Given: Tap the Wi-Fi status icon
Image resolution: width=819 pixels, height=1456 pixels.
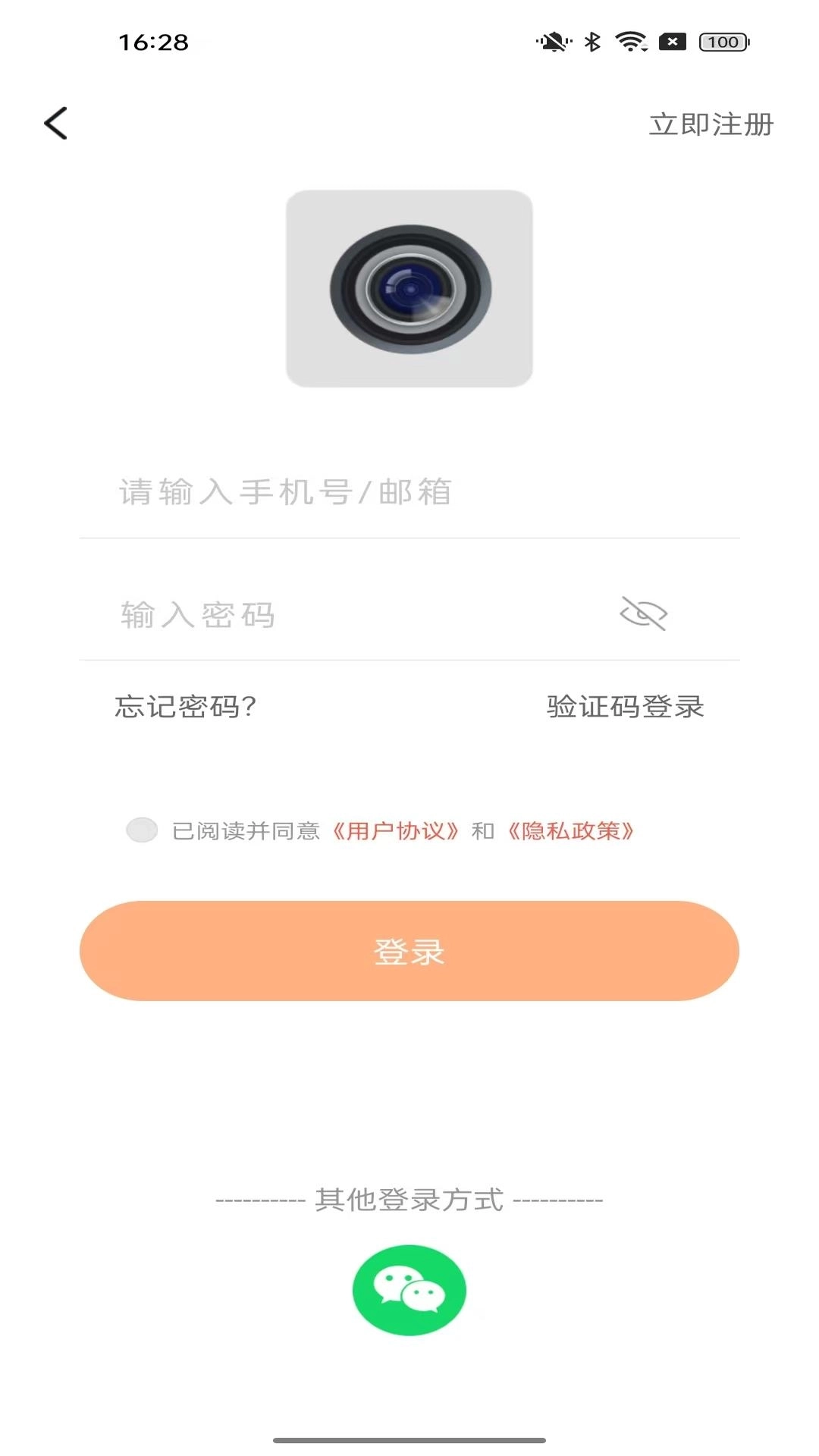Looking at the screenshot, I should (x=630, y=42).
